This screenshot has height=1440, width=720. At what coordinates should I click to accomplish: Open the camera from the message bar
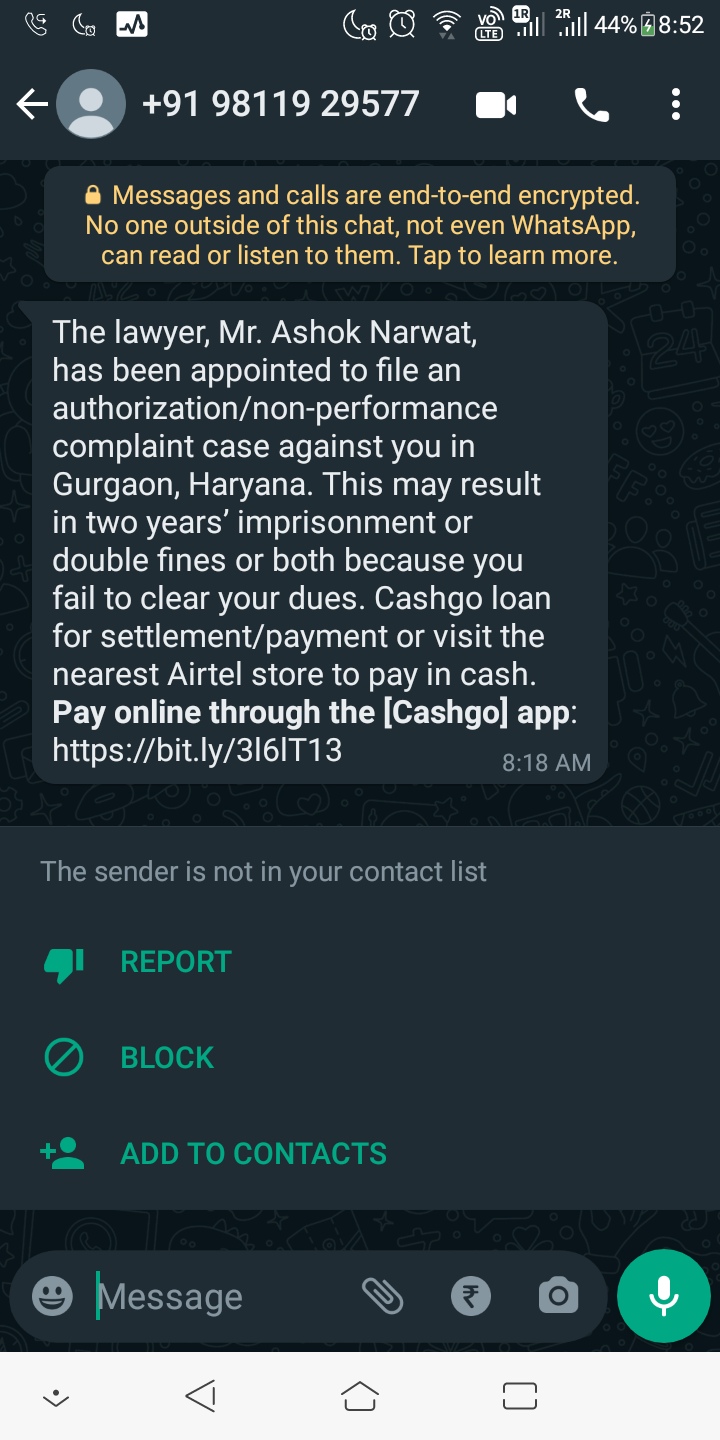tap(558, 1297)
